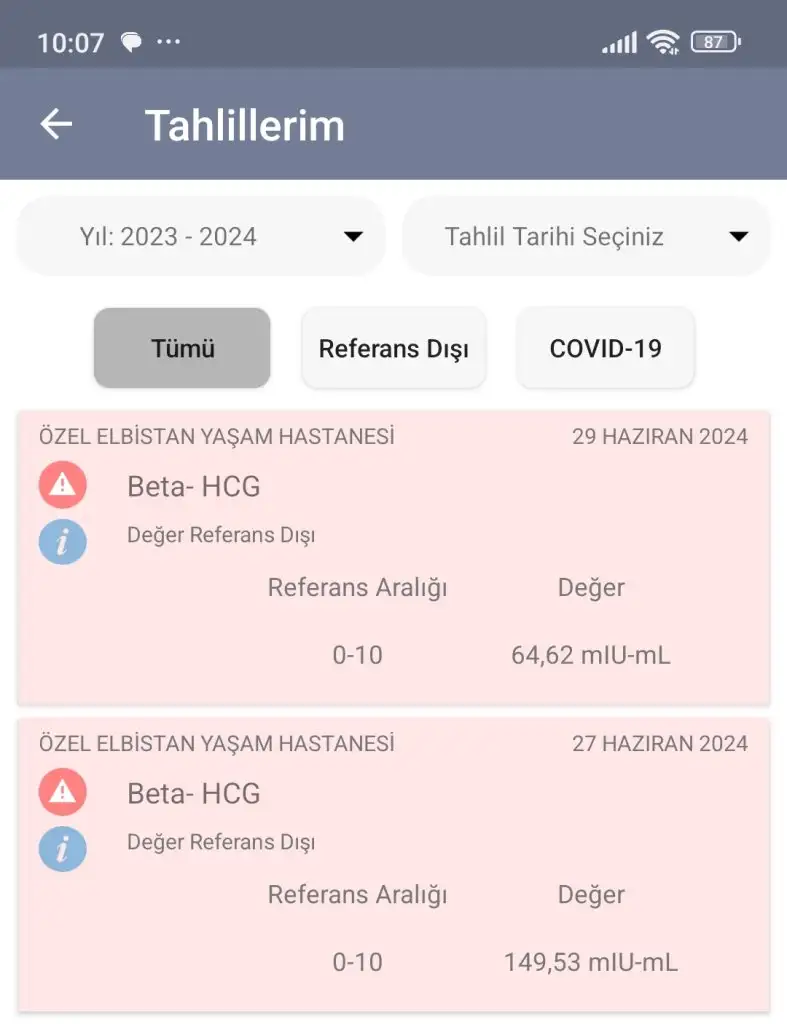The width and height of the screenshot is (787, 1024).
Task: Select the Tümü filter
Action: (182, 348)
